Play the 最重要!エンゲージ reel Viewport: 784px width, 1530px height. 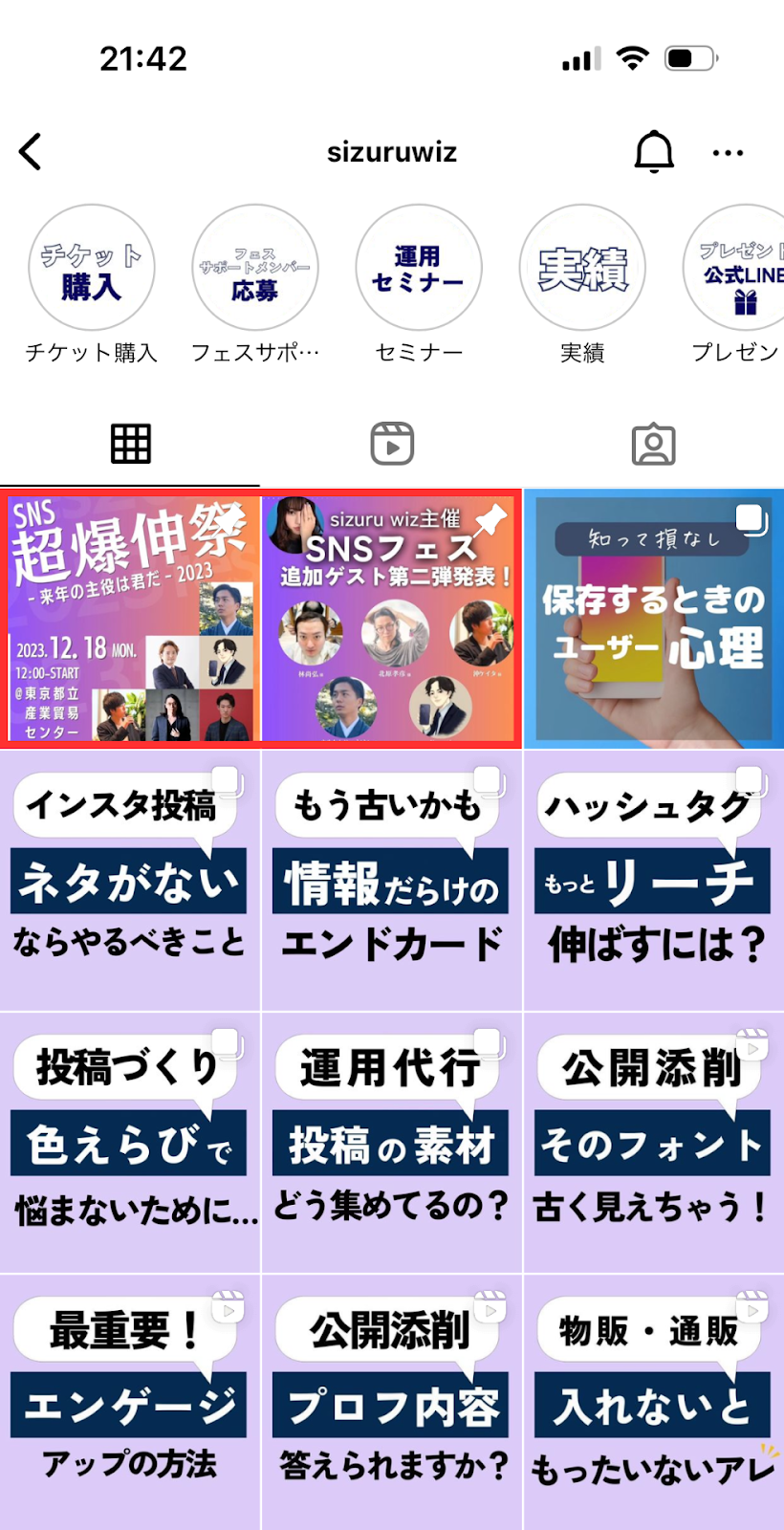click(130, 1404)
